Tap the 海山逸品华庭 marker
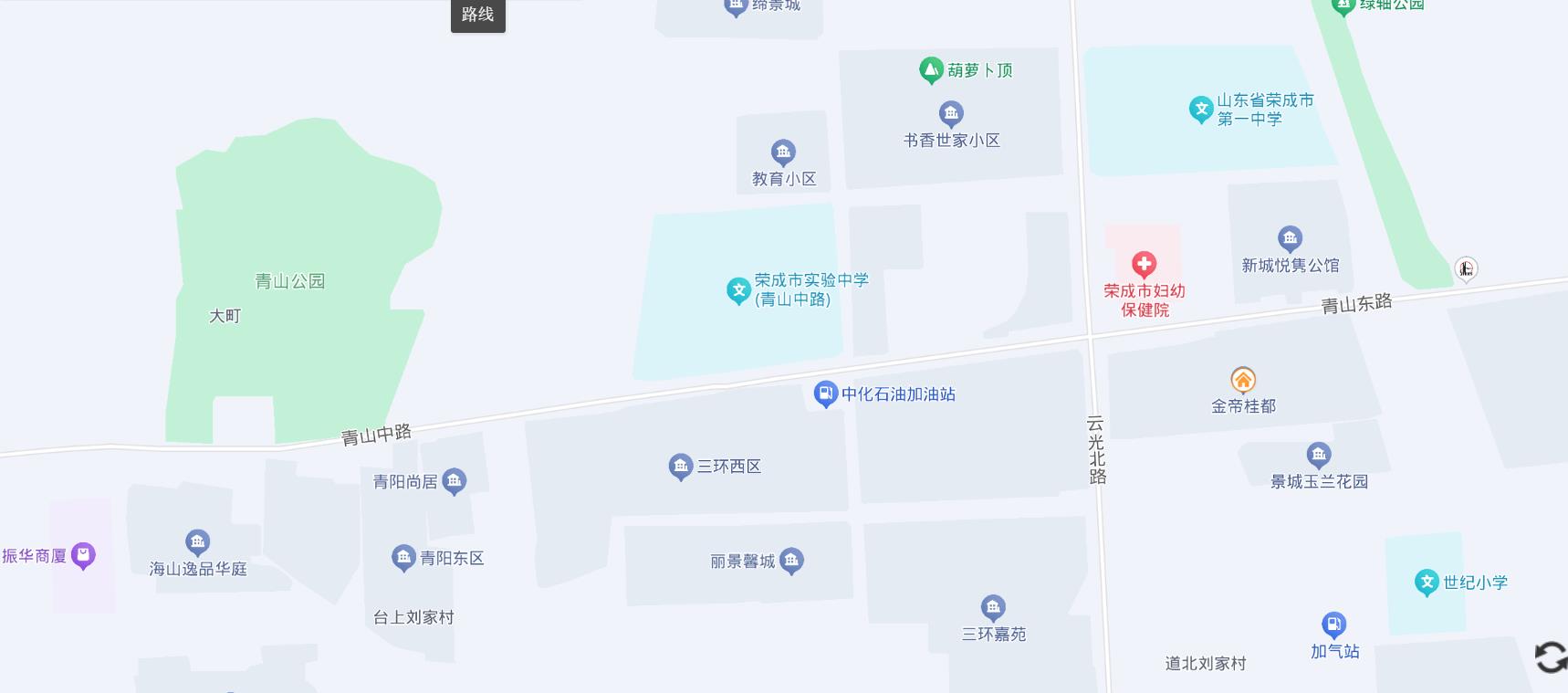 tap(197, 542)
